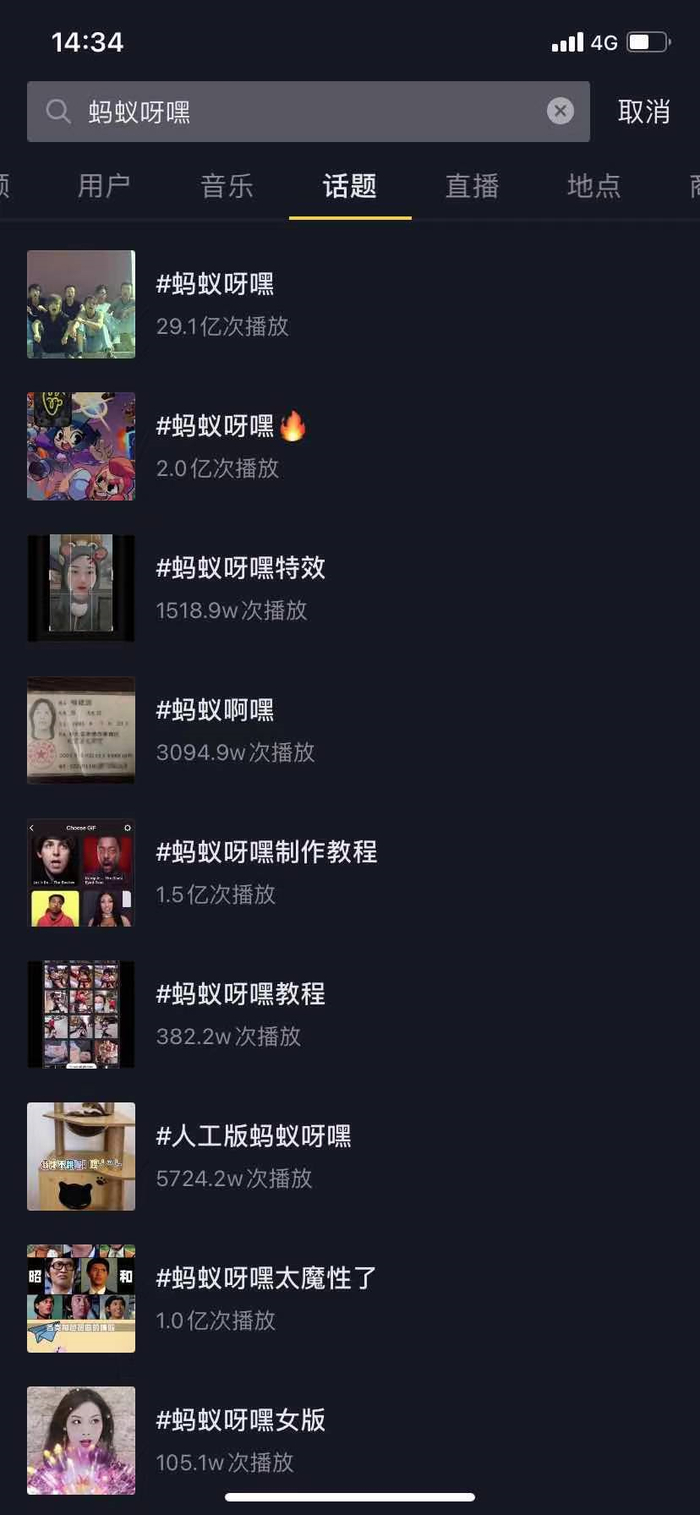Switch to the 音乐 tab
This screenshot has width=700, height=1515.
(227, 186)
